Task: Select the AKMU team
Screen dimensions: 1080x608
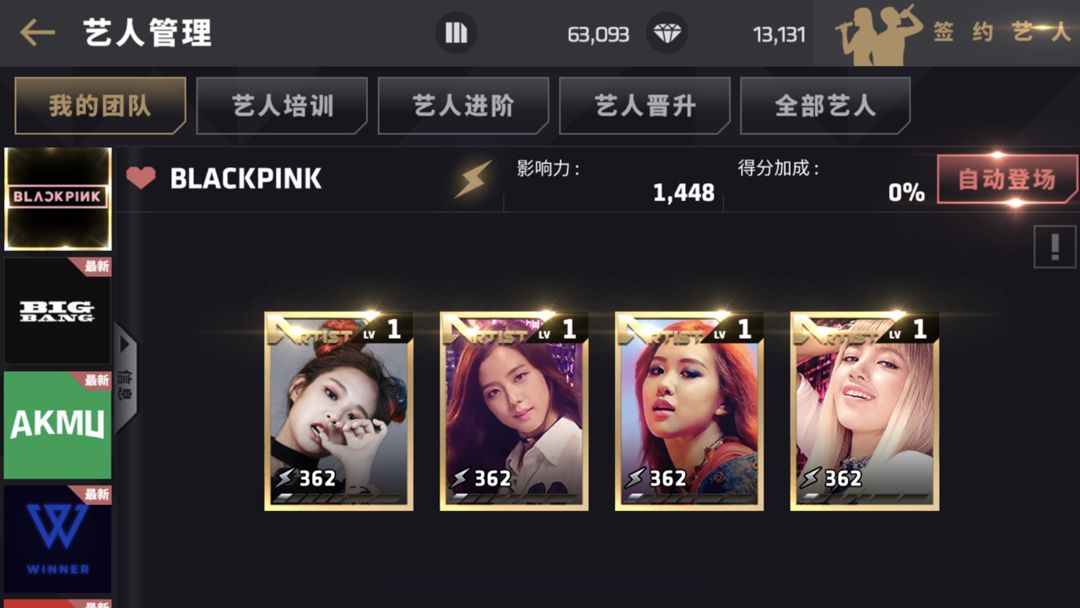Action: 57,425
